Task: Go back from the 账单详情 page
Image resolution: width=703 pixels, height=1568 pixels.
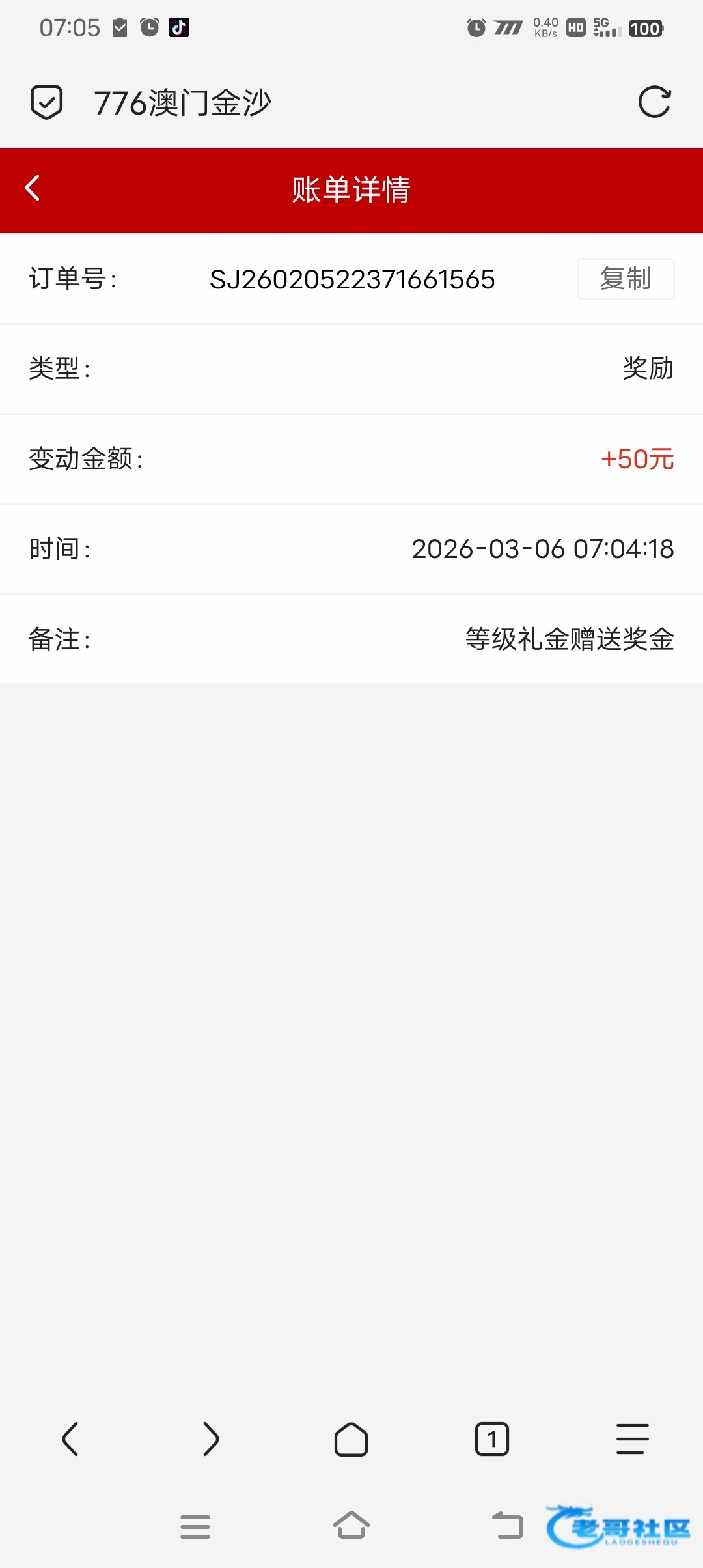Action: point(33,189)
